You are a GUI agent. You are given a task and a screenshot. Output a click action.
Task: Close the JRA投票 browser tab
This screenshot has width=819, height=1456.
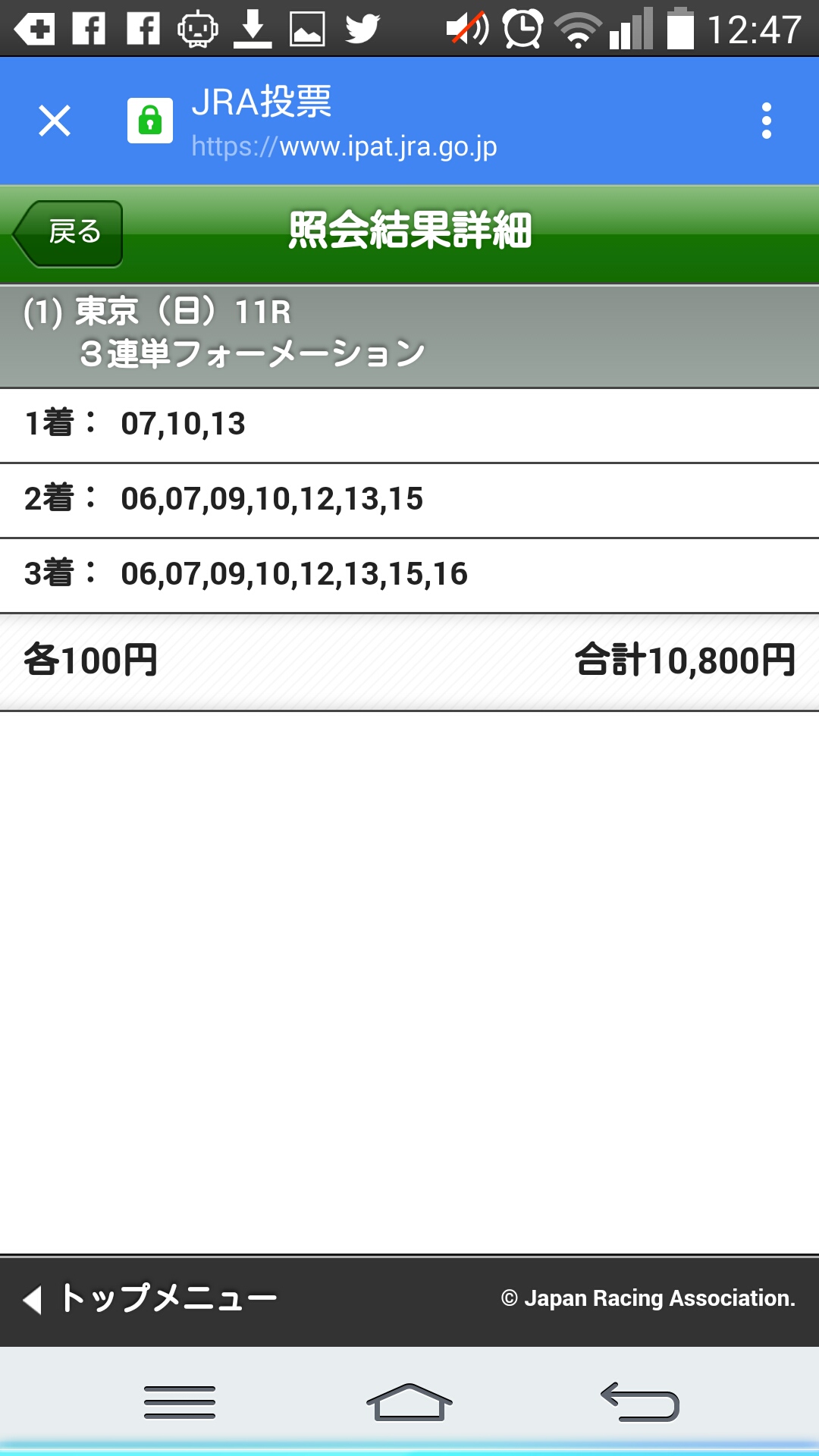[55, 121]
